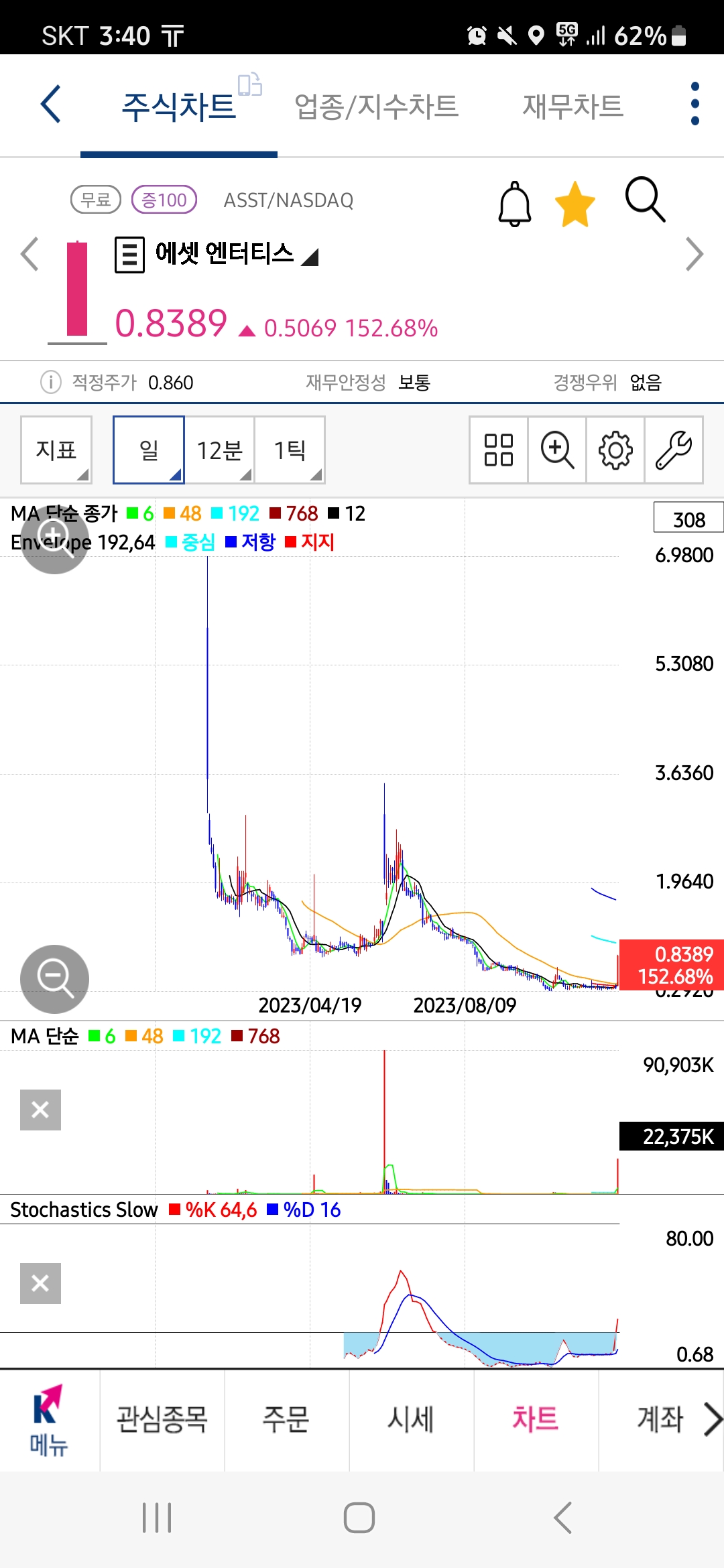724x1568 pixels.
Task: Select the 일 daily chart period
Action: coord(149,450)
